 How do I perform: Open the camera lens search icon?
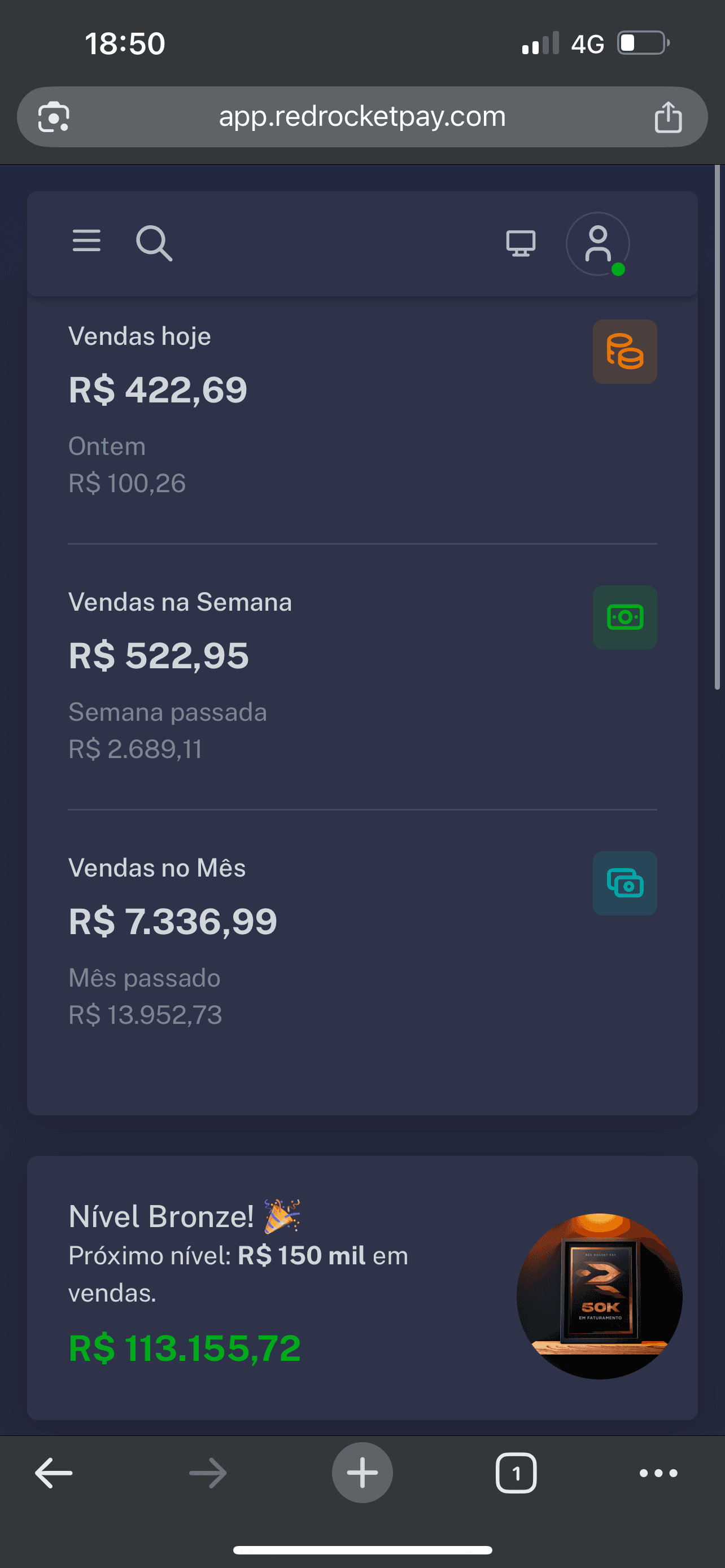[54, 117]
